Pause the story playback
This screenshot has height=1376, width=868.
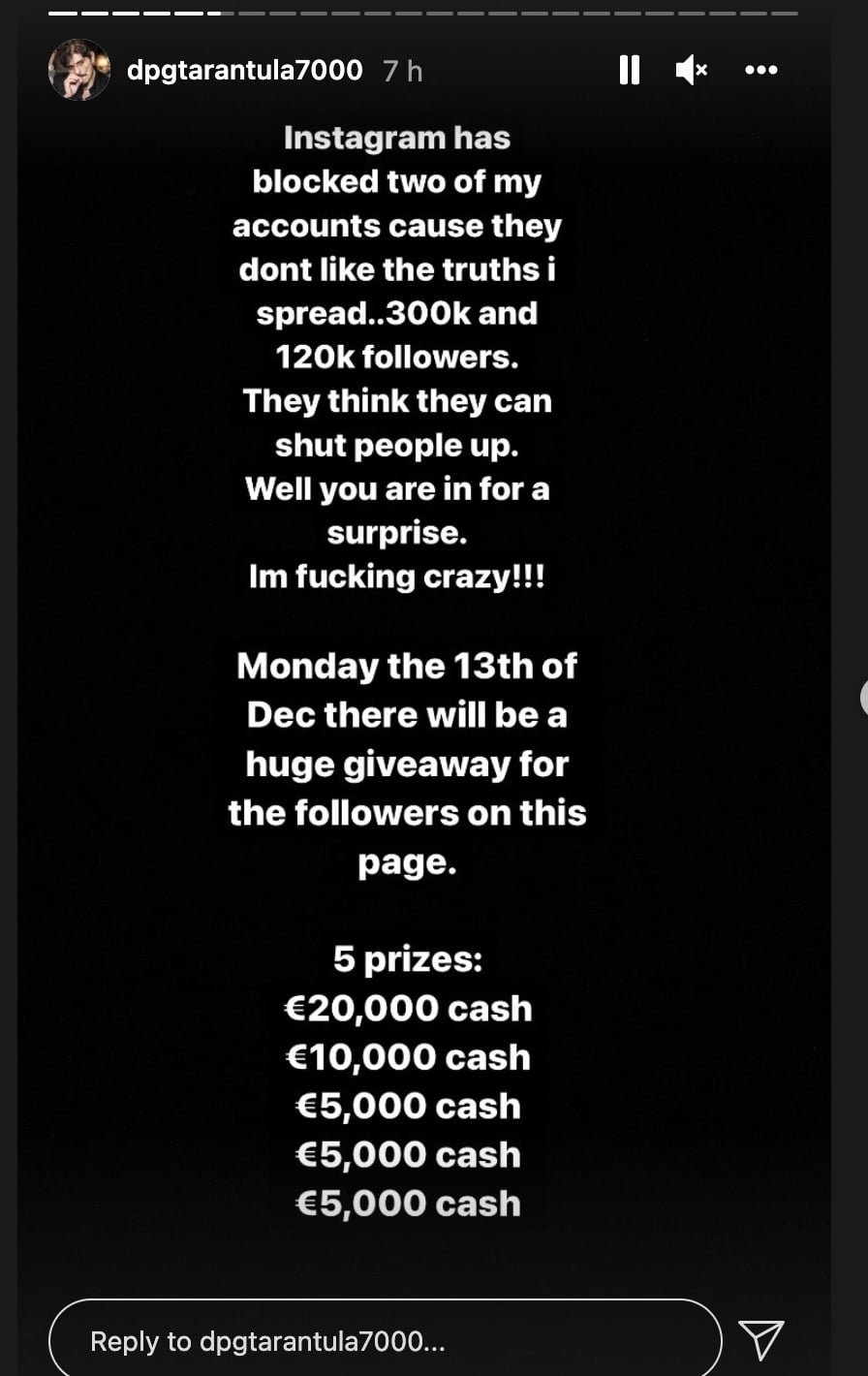point(630,70)
